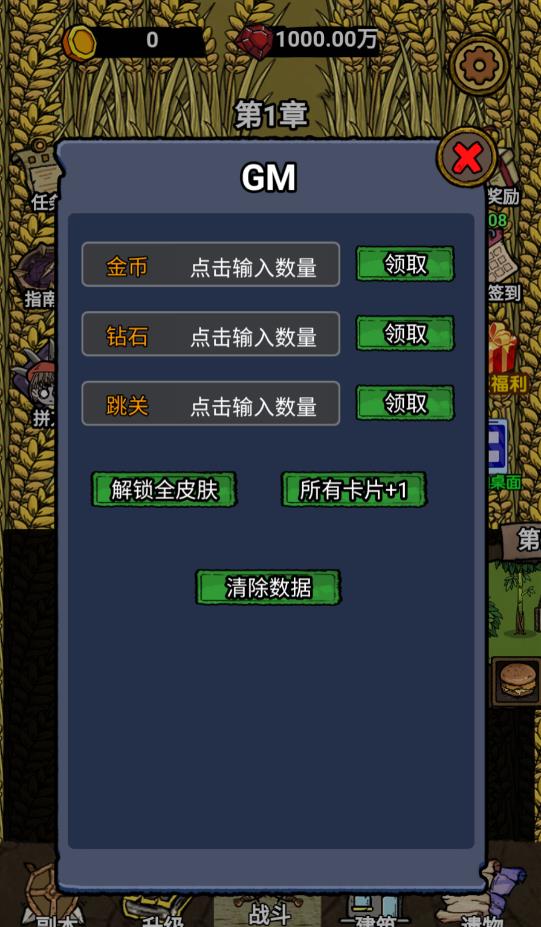Claim 金币 with its 领取 button
Image resolution: width=541 pixels, height=927 pixels.
[405, 264]
